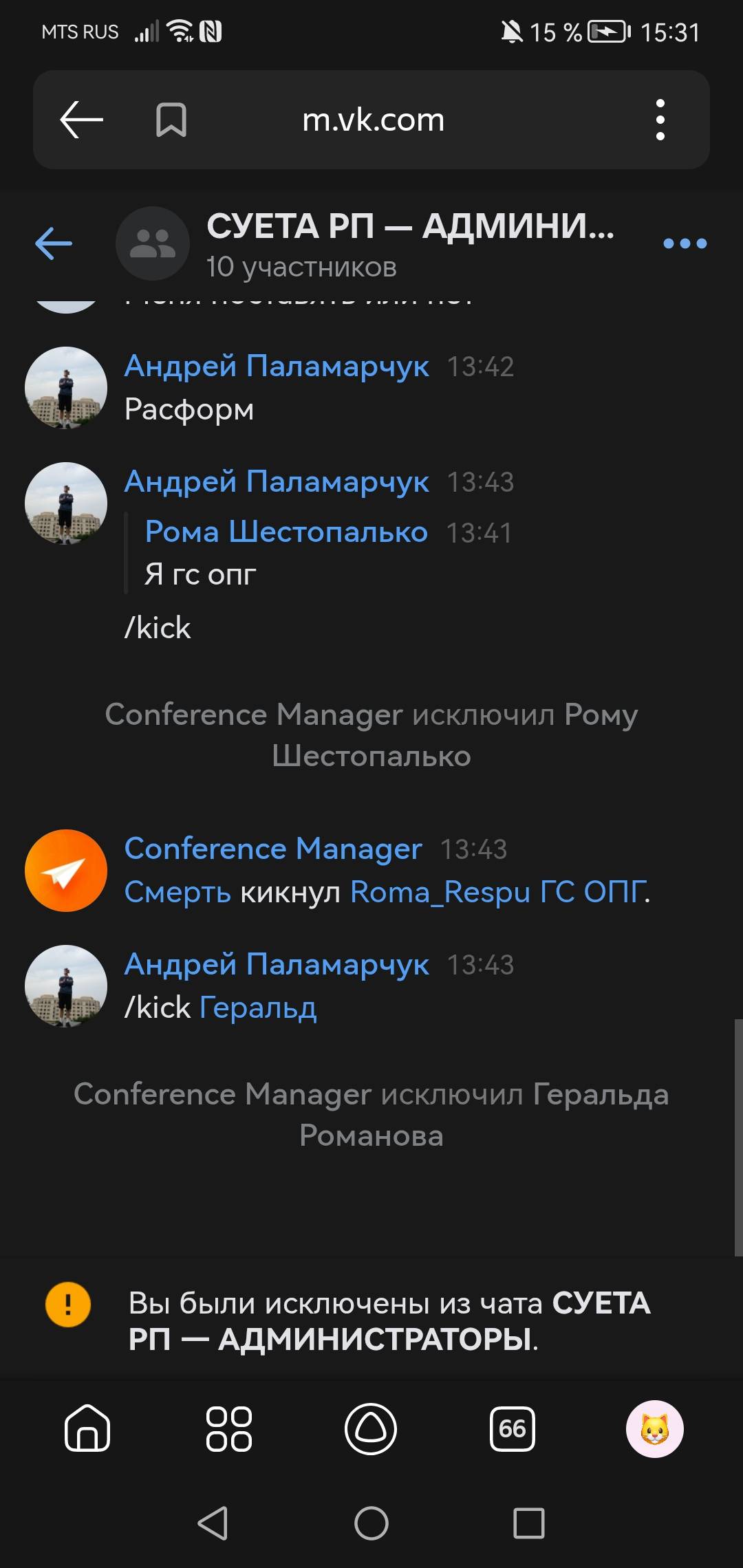Open Андрей Паламарчук's profile from Расформ message
The image size is (743, 1568).
pos(277,366)
